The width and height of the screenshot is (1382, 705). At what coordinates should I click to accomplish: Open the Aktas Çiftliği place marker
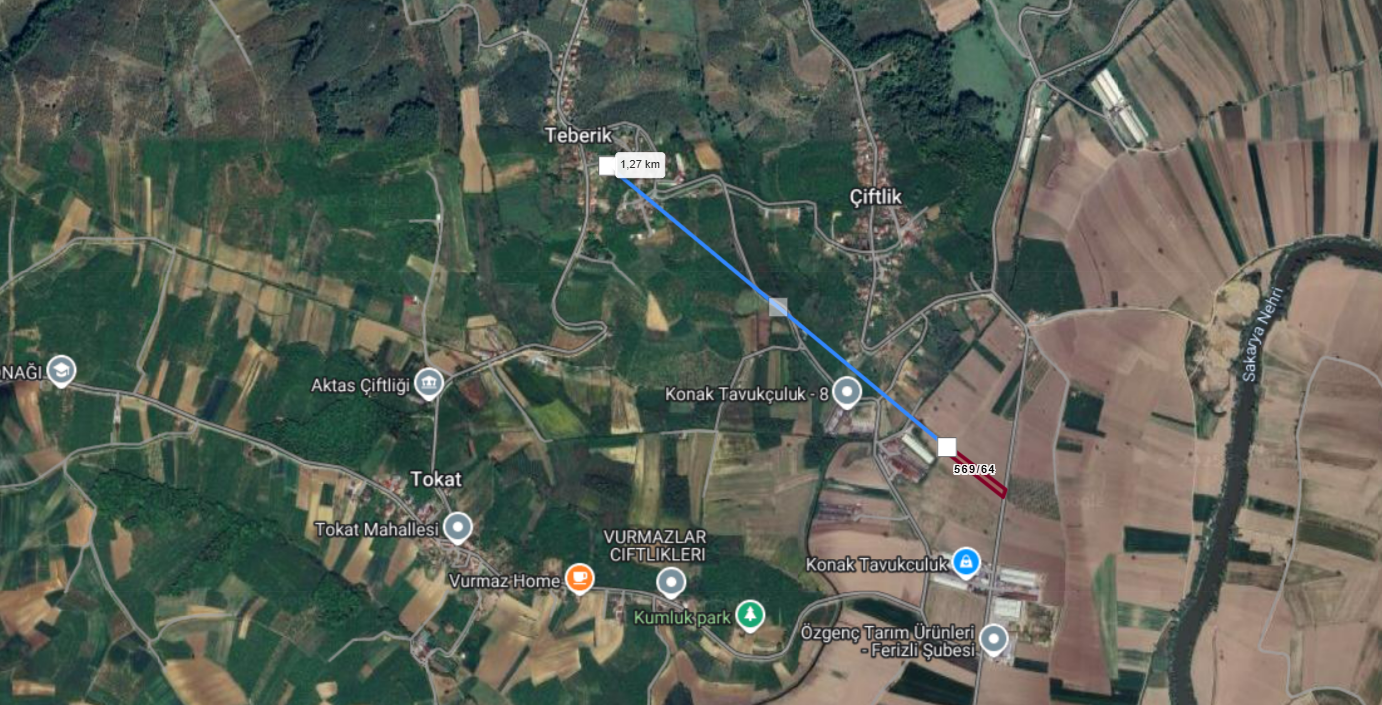[430, 383]
